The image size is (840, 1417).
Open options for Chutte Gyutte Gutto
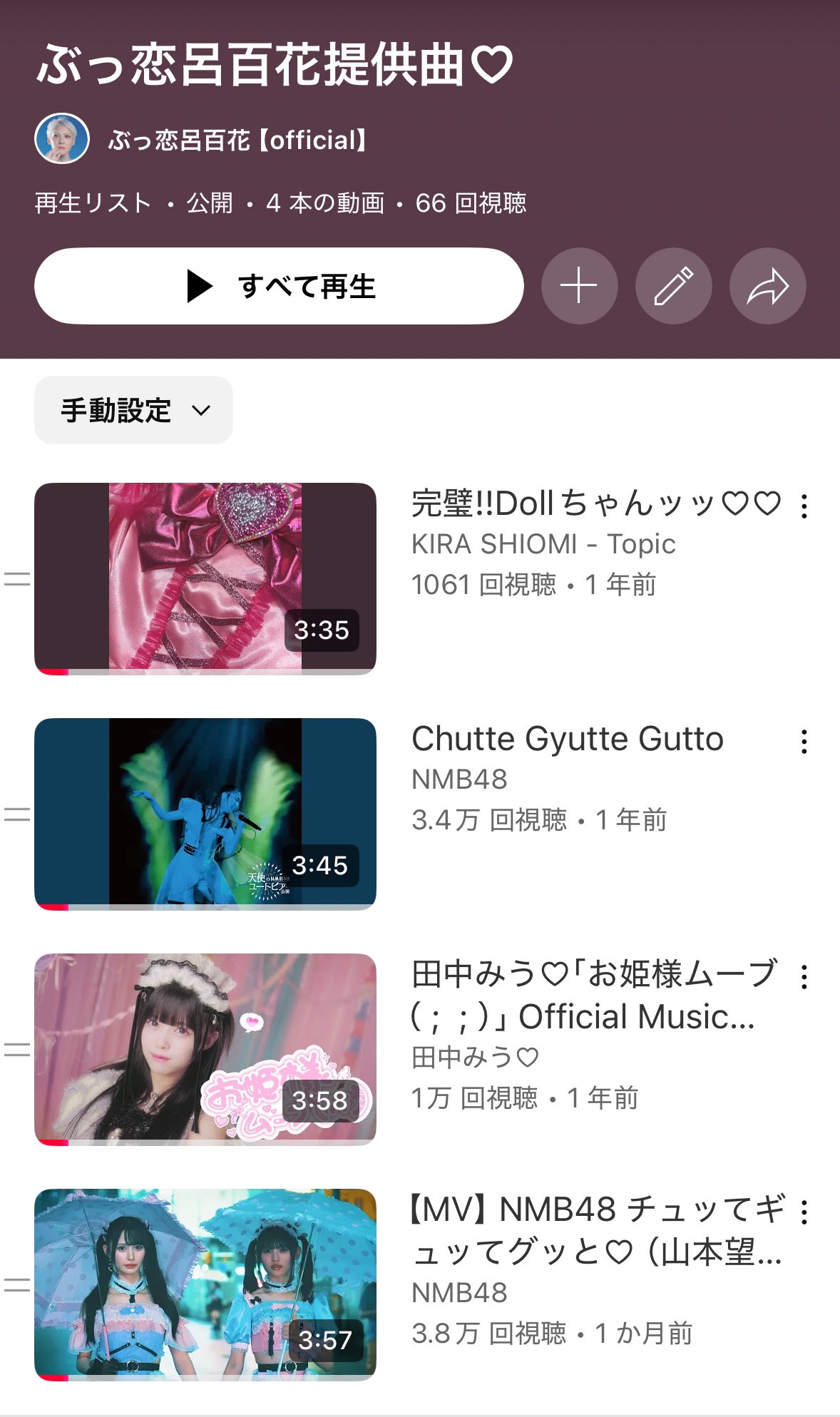click(804, 742)
